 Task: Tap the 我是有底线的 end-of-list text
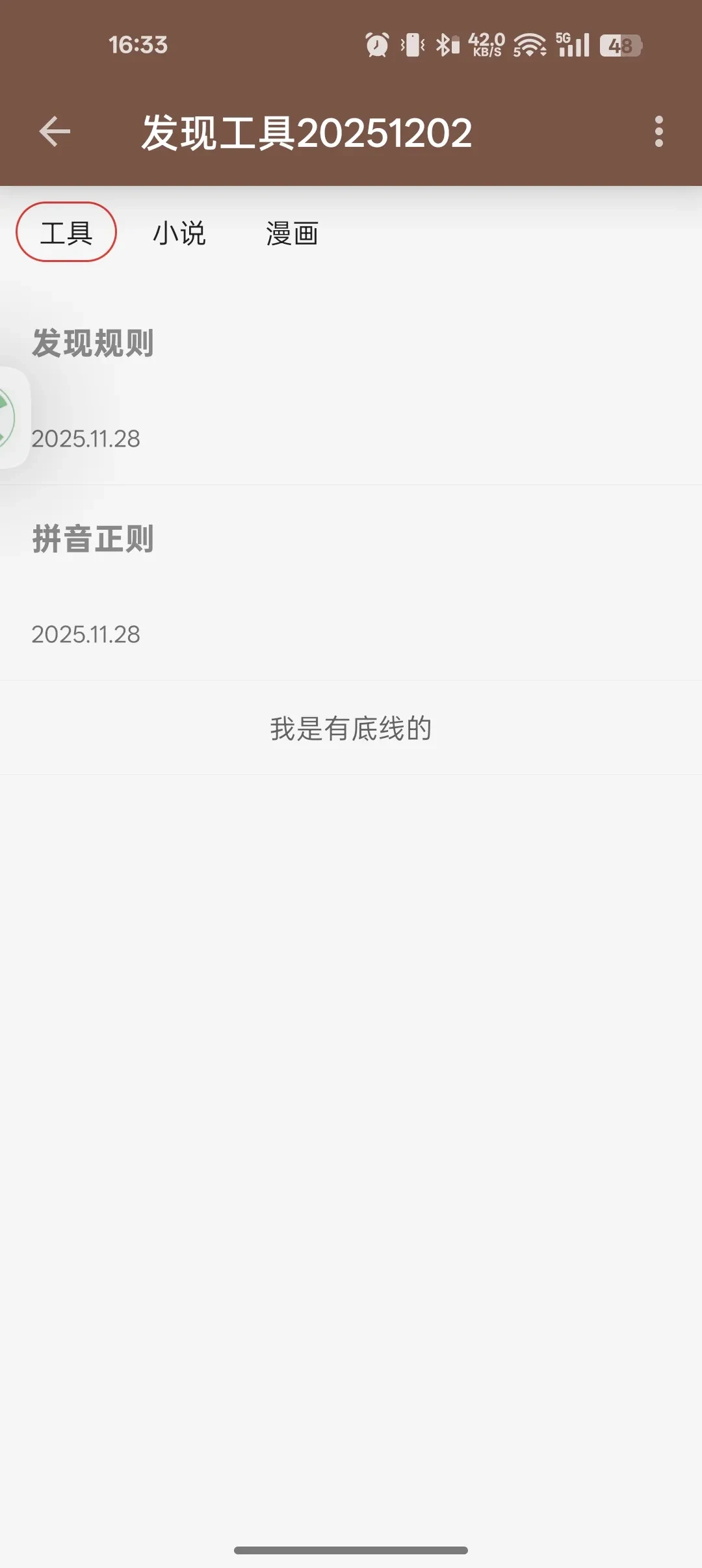point(351,728)
